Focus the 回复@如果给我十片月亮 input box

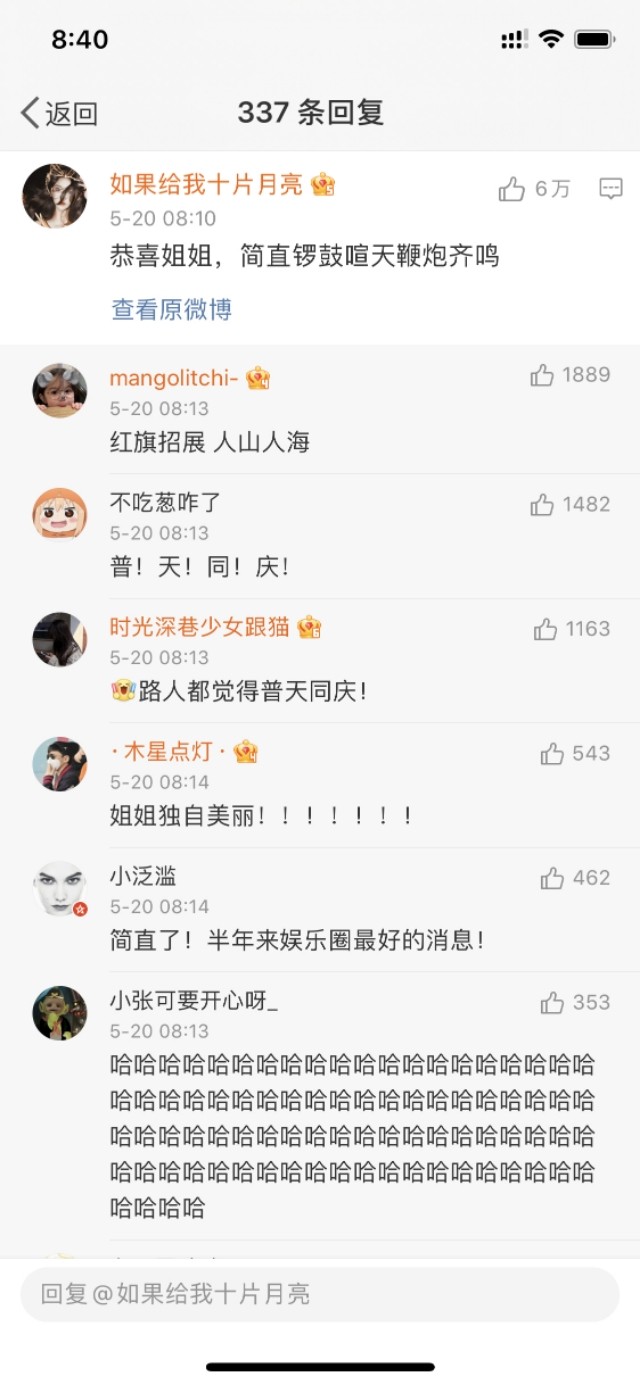click(x=320, y=1294)
